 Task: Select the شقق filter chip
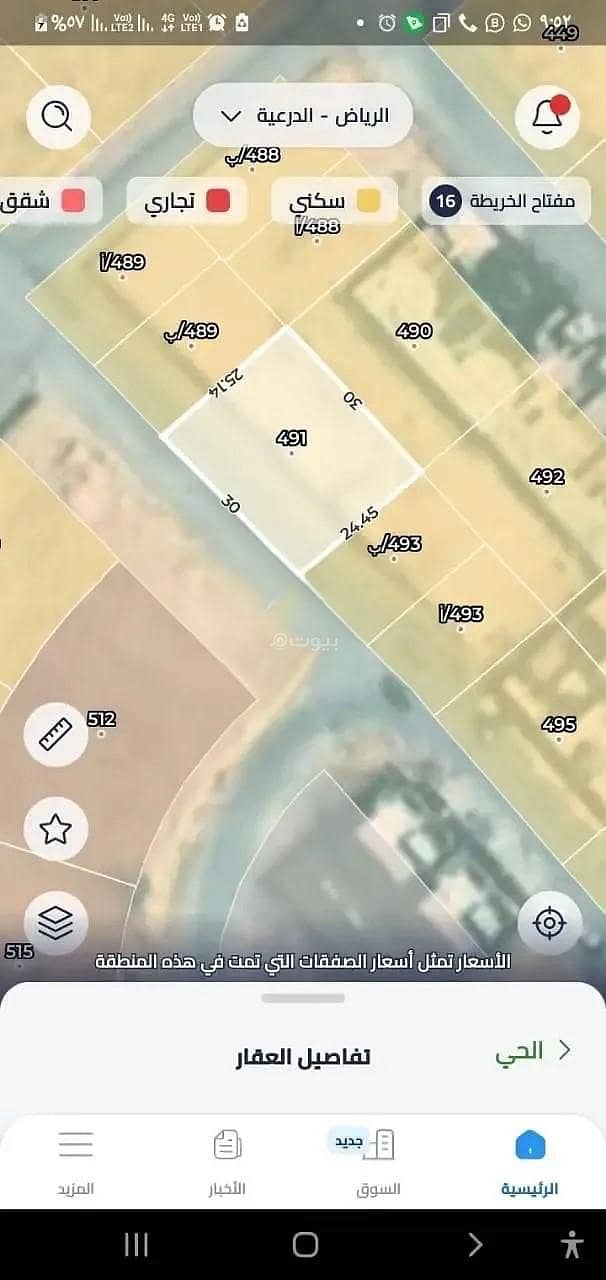click(45, 200)
